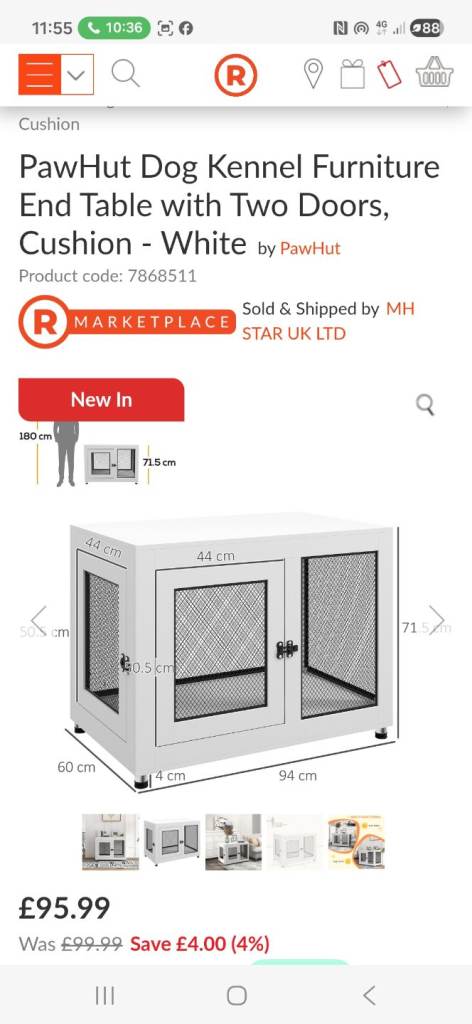Open recent apps from the navigation bar
This screenshot has width=472, height=1024.
[104, 995]
